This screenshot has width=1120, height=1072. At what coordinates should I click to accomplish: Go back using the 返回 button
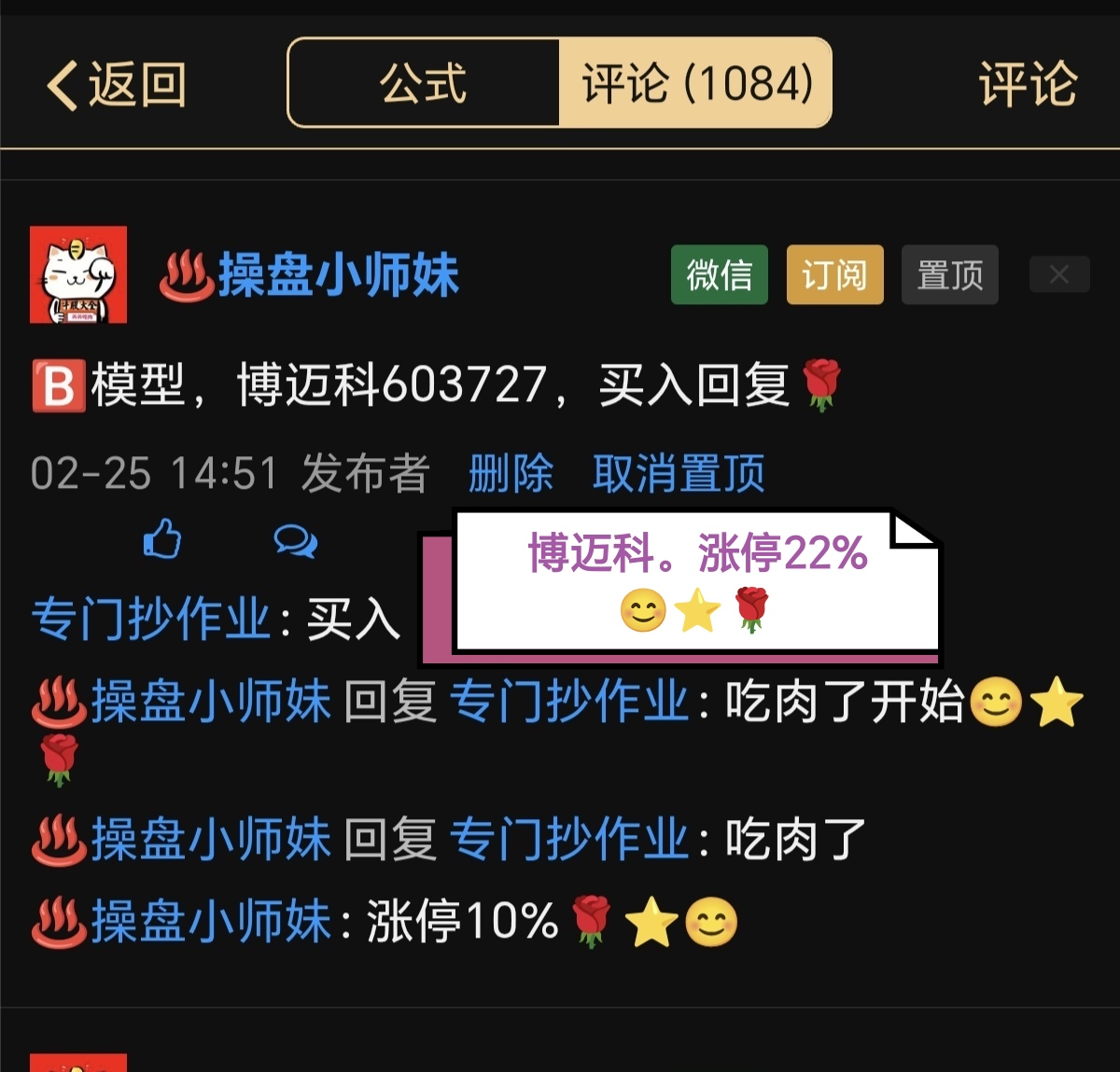pyautogui.click(x=117, y=85)
